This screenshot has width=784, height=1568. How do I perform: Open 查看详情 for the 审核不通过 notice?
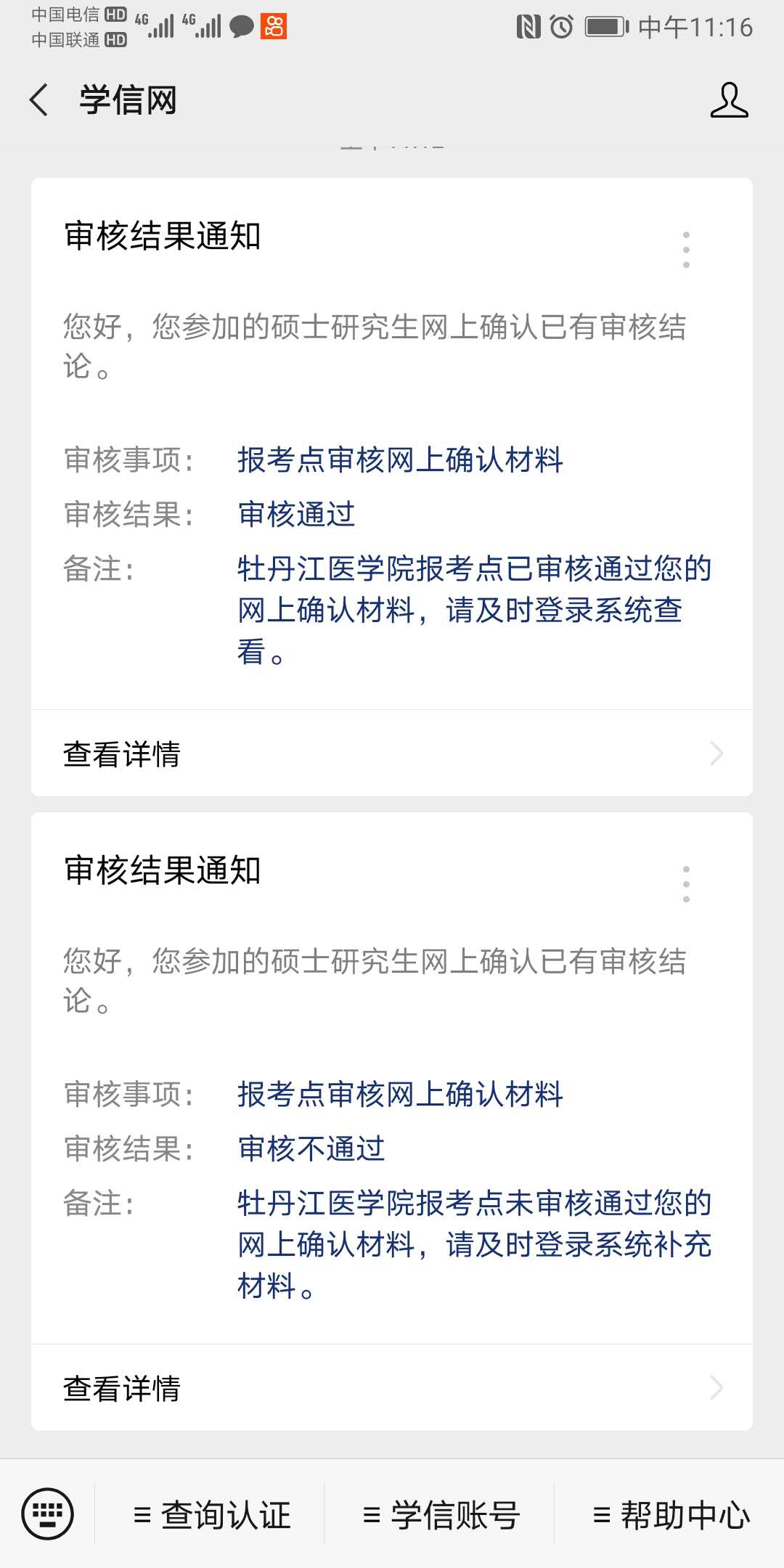(x=392, y=1388)
